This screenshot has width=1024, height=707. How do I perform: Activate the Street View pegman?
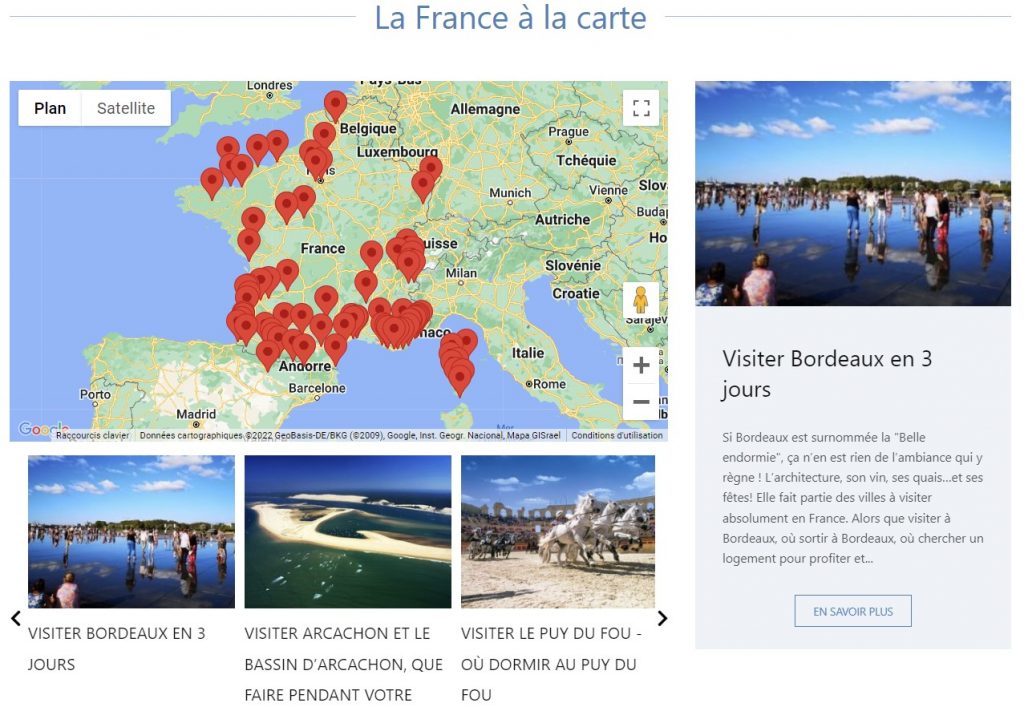[x=641, y=301]
